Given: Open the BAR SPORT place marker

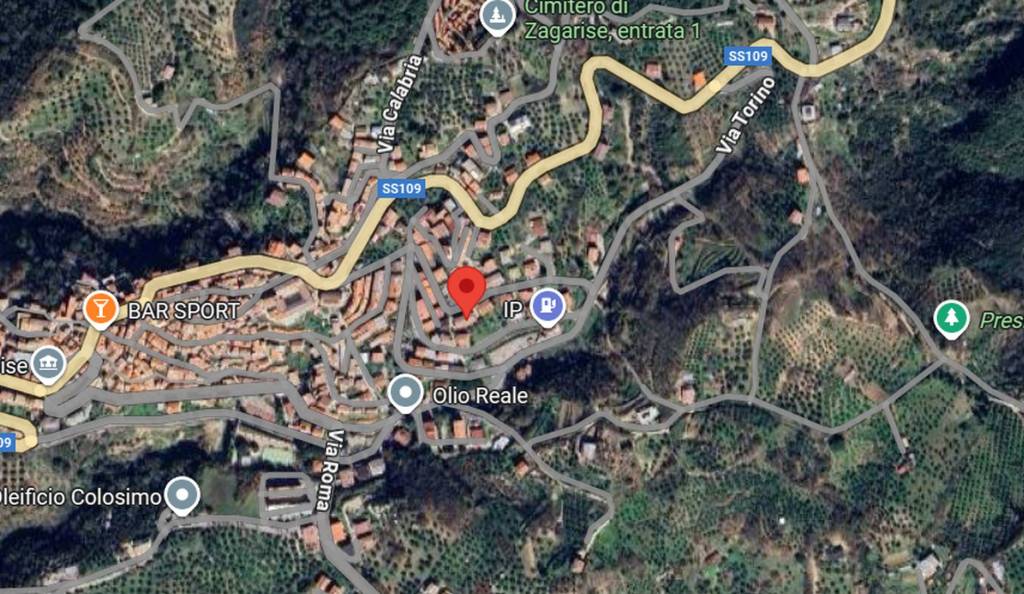Looking at the screenshot, I should [100, 308].
